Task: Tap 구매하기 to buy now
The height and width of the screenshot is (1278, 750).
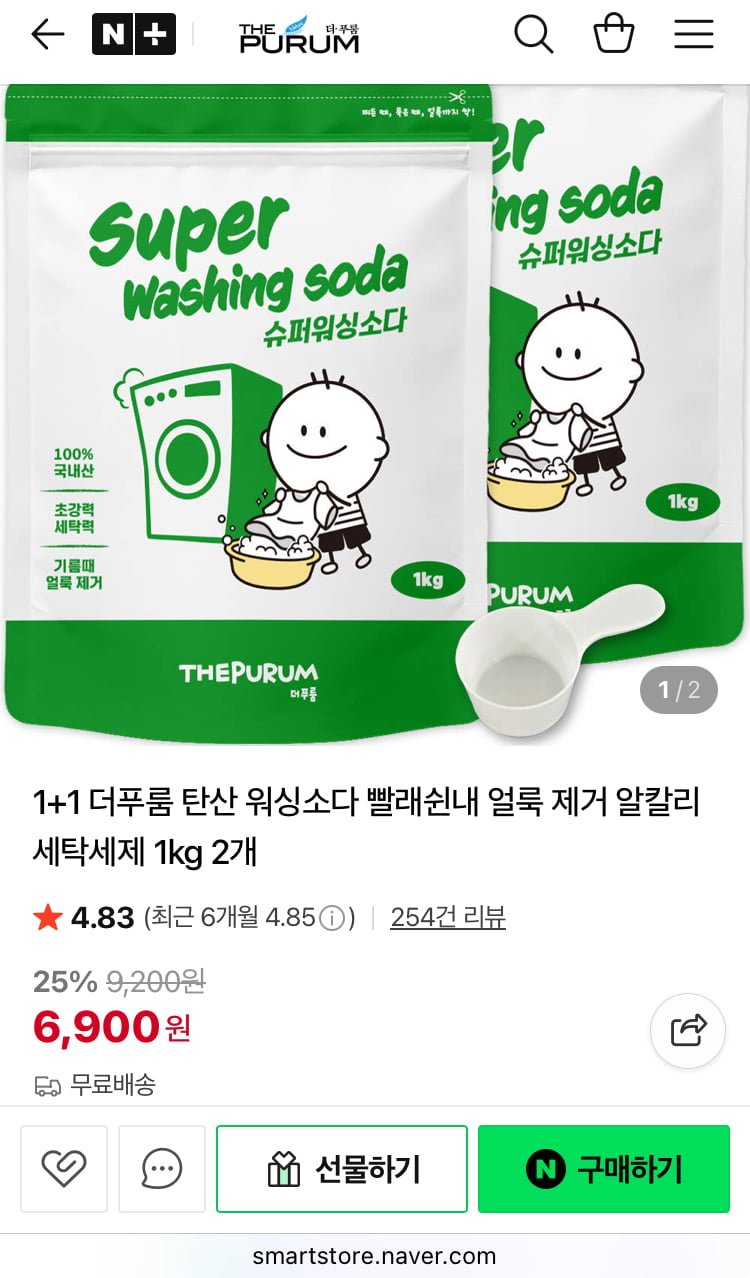Action: (x=604, y=1169)
